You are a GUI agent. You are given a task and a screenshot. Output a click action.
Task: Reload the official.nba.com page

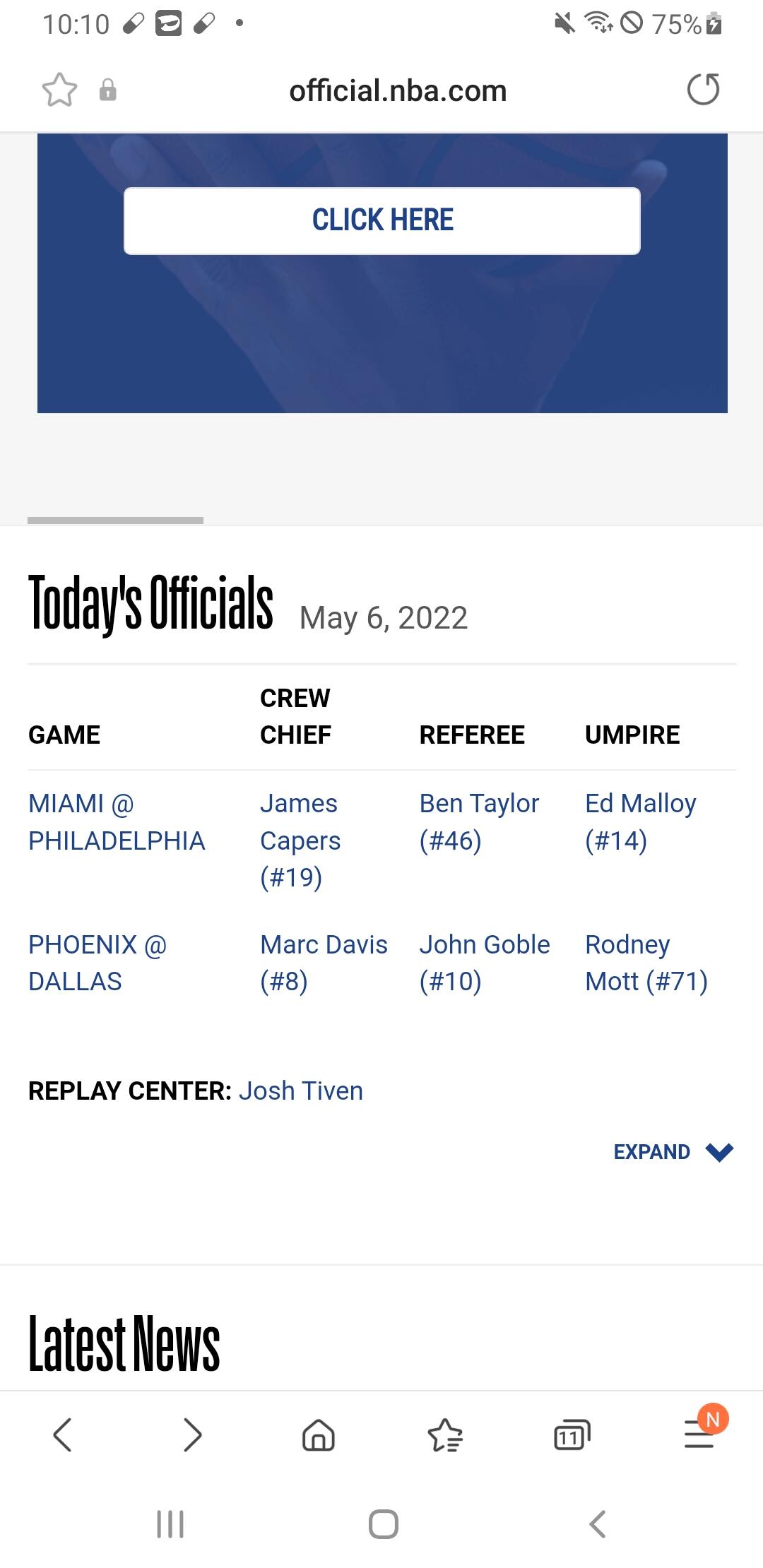pos(703,90)
